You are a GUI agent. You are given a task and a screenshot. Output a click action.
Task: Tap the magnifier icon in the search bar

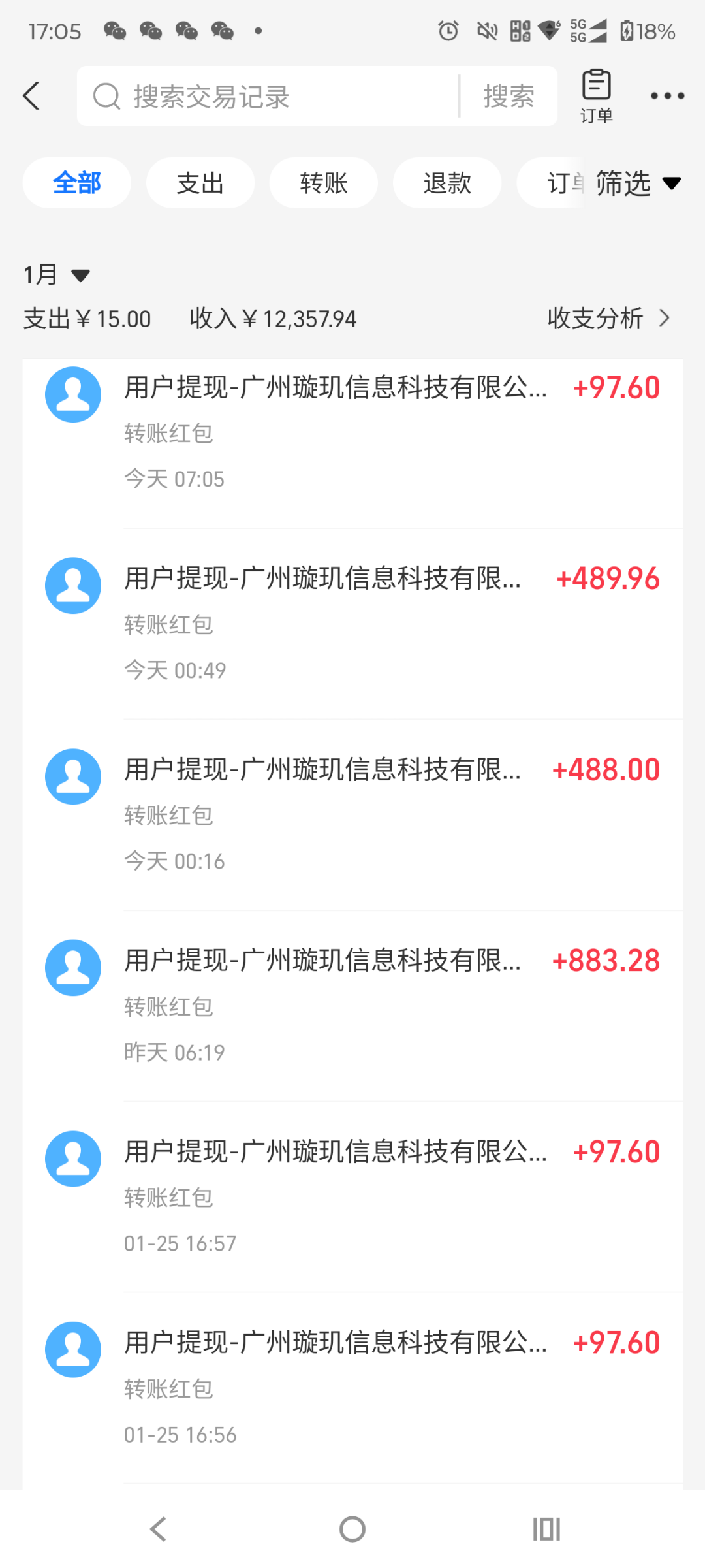coord(106,96)
